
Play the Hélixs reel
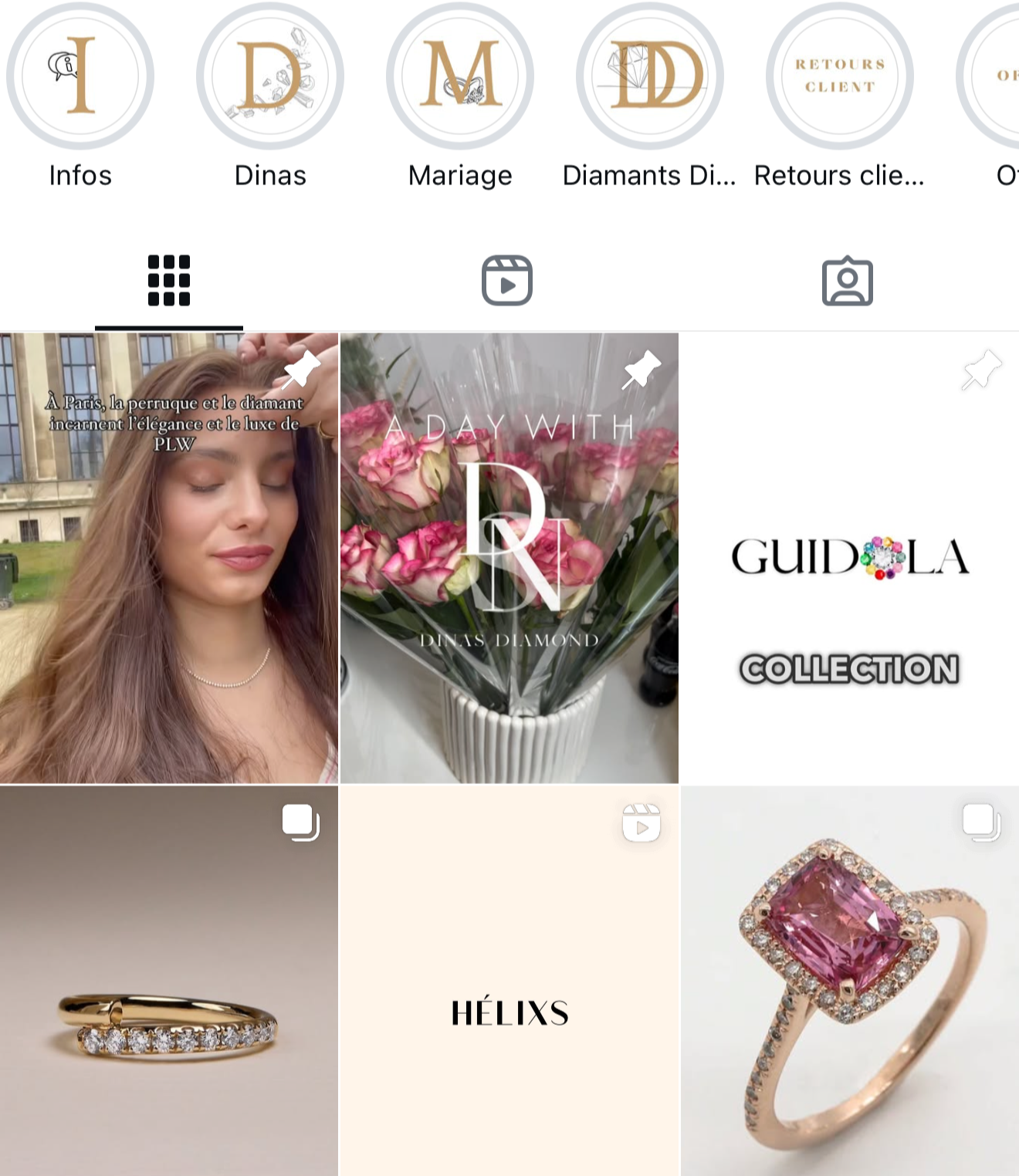pyautogui.click(x=509, y=980)
